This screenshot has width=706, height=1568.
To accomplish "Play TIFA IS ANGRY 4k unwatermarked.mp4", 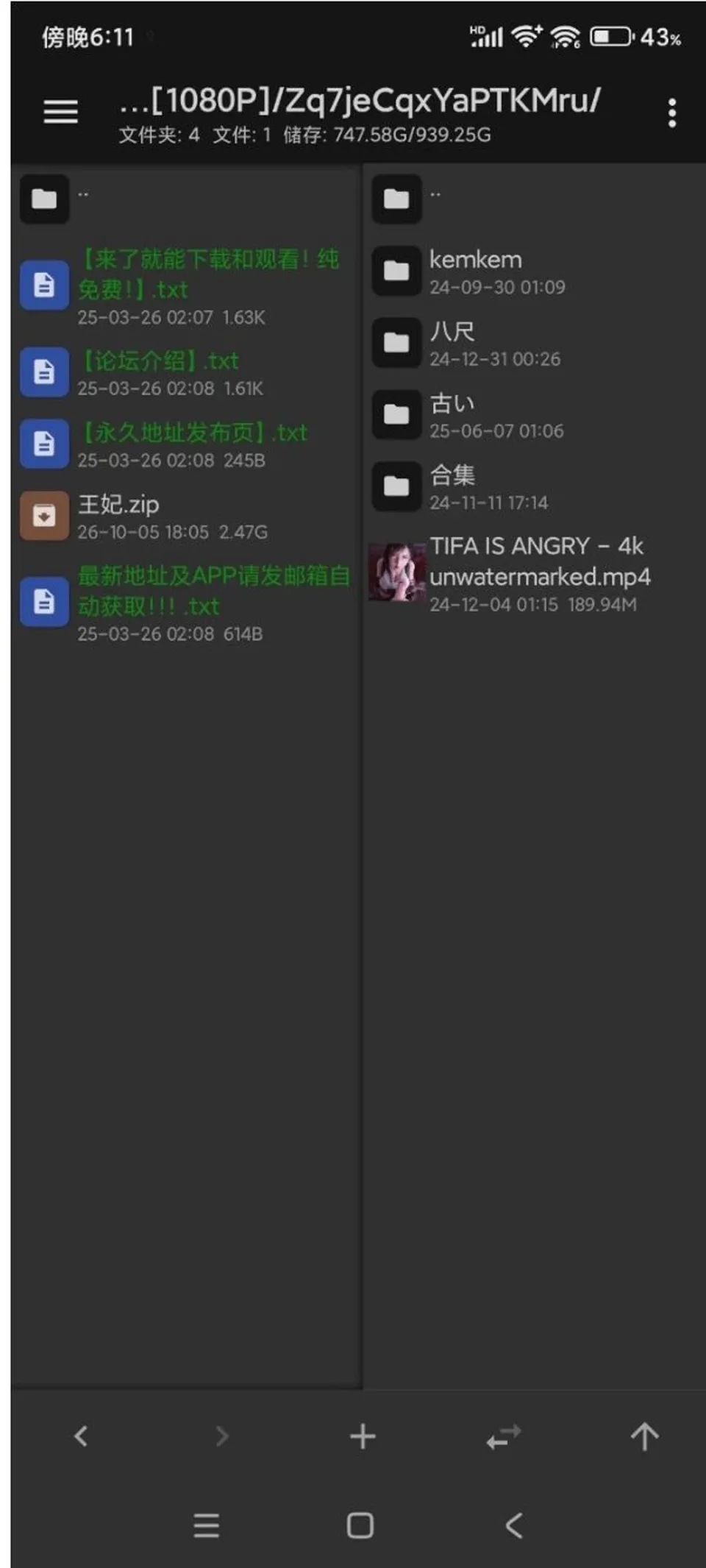I will 535,574.
